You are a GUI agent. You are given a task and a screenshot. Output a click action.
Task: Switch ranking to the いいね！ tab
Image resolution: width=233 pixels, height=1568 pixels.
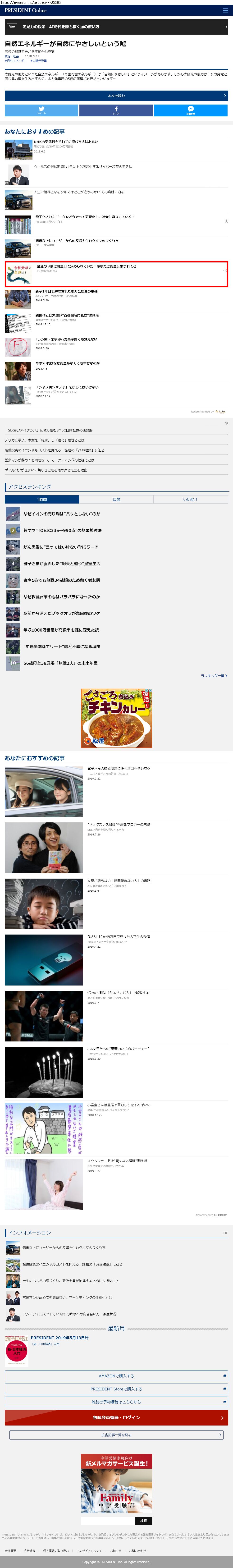tap(190, 499)
